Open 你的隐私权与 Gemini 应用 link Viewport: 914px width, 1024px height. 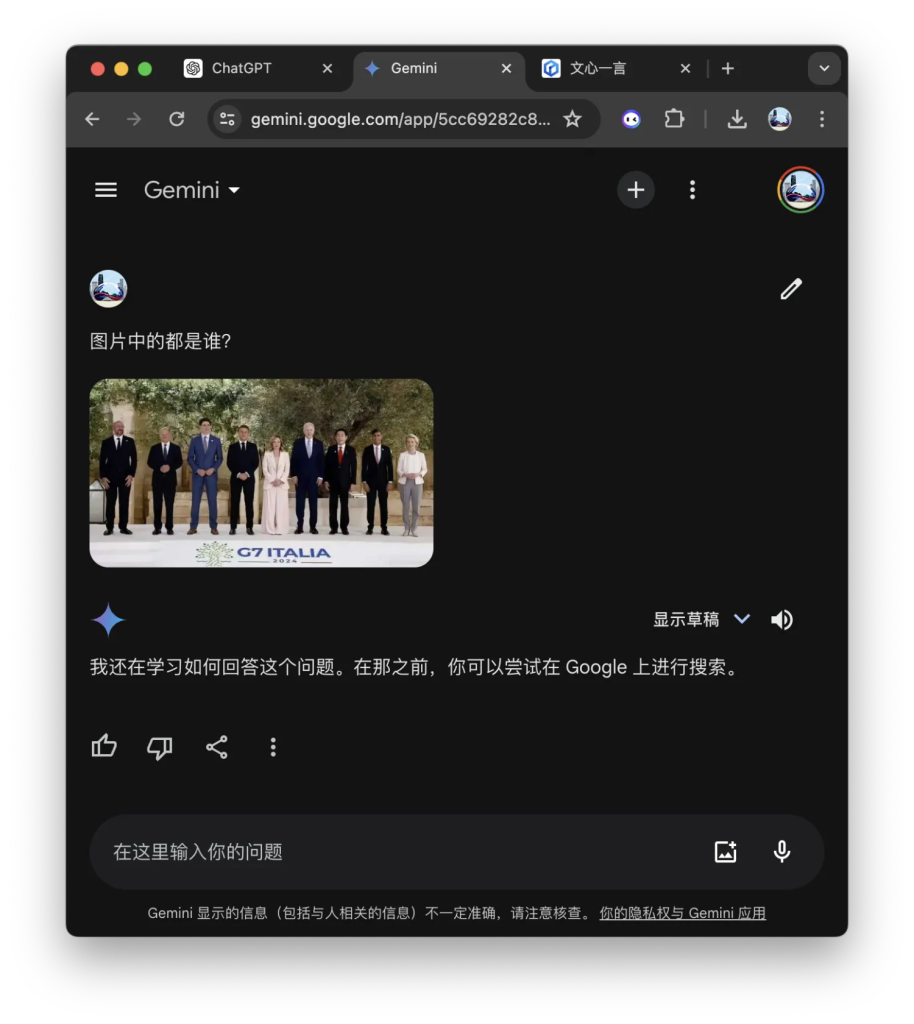pyautogui.click(x=682, y=913)
